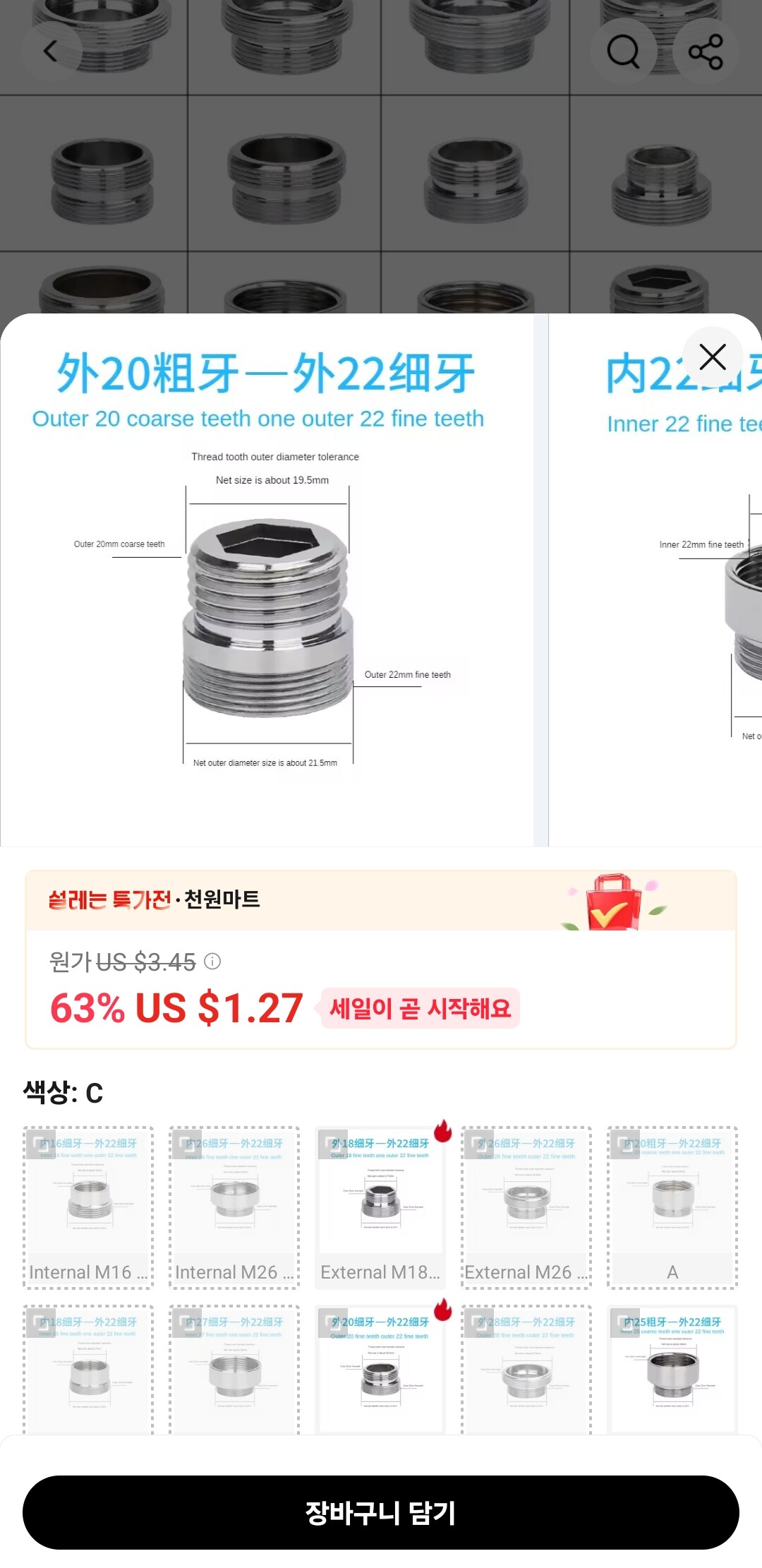The width and height of the screenshot is (762, 1568).
Task: Close the variant selection sheet
Action: click(x=713, y=357)
